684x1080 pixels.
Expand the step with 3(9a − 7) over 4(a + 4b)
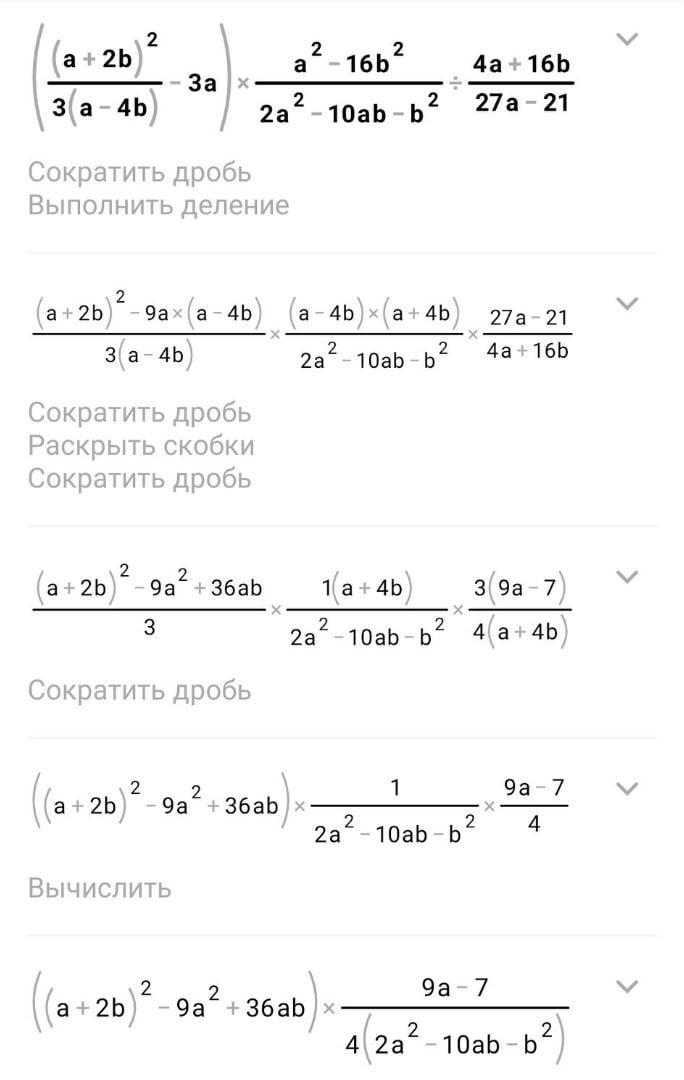[x=627, y=577]
